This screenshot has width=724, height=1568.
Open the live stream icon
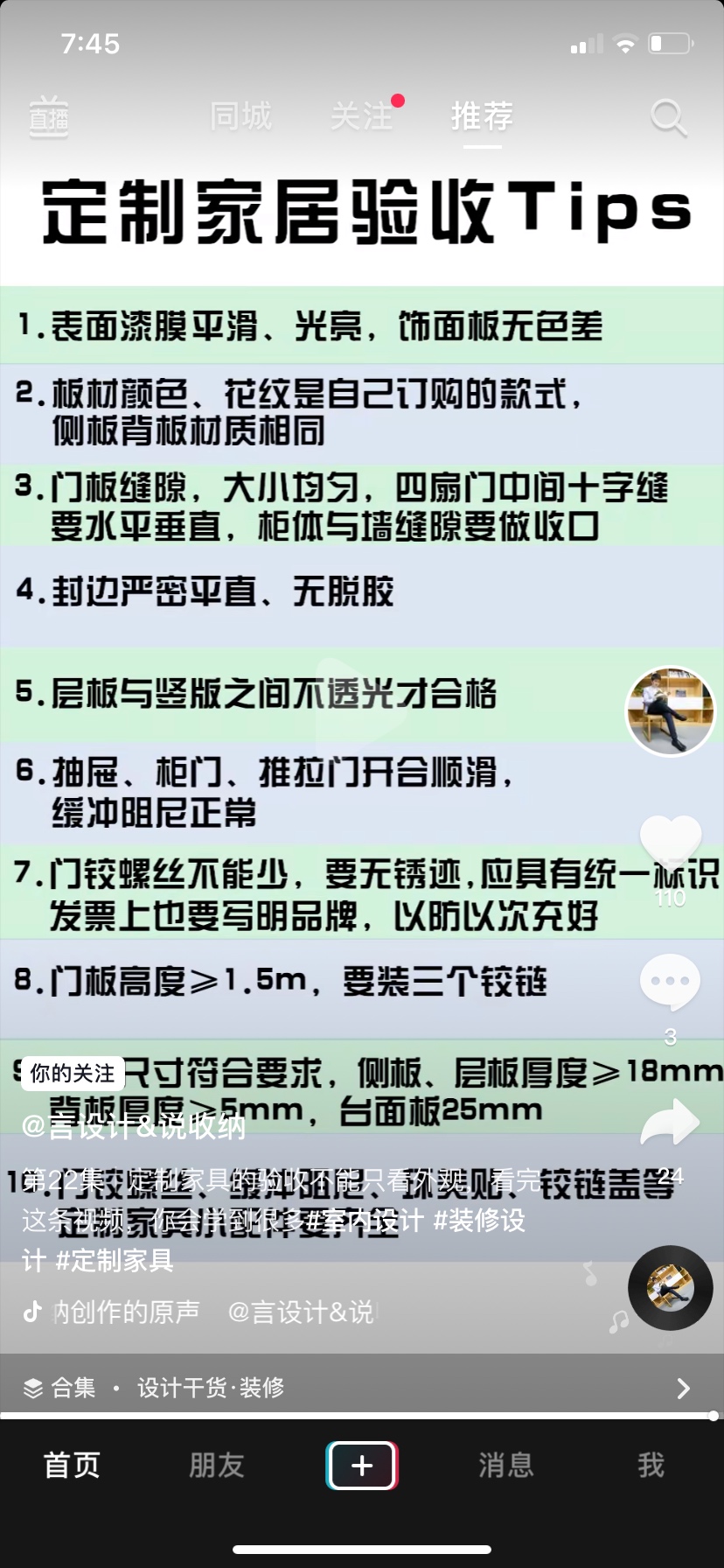click(49, 116)
